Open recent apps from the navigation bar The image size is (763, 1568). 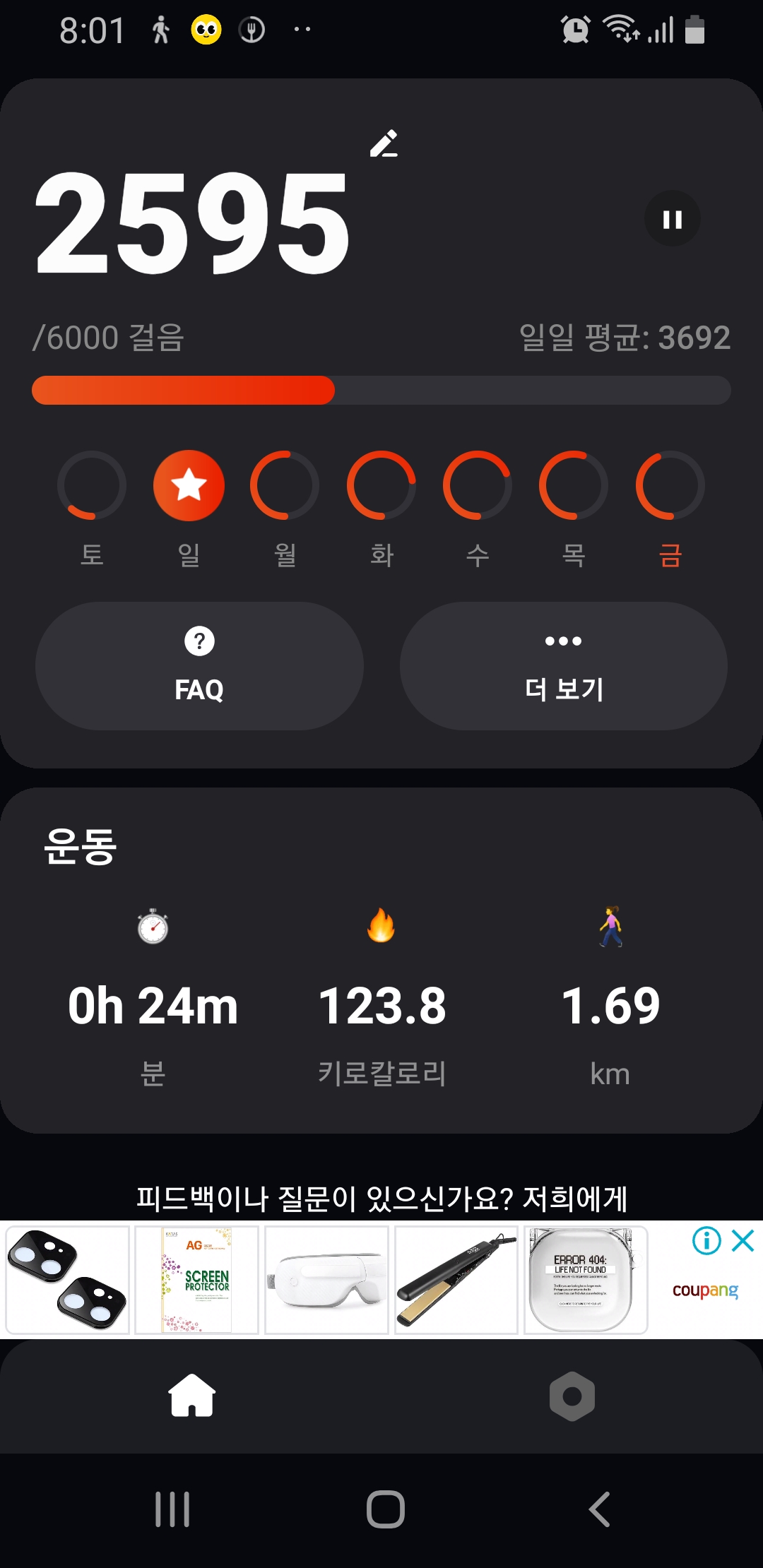click(172, 1509)
